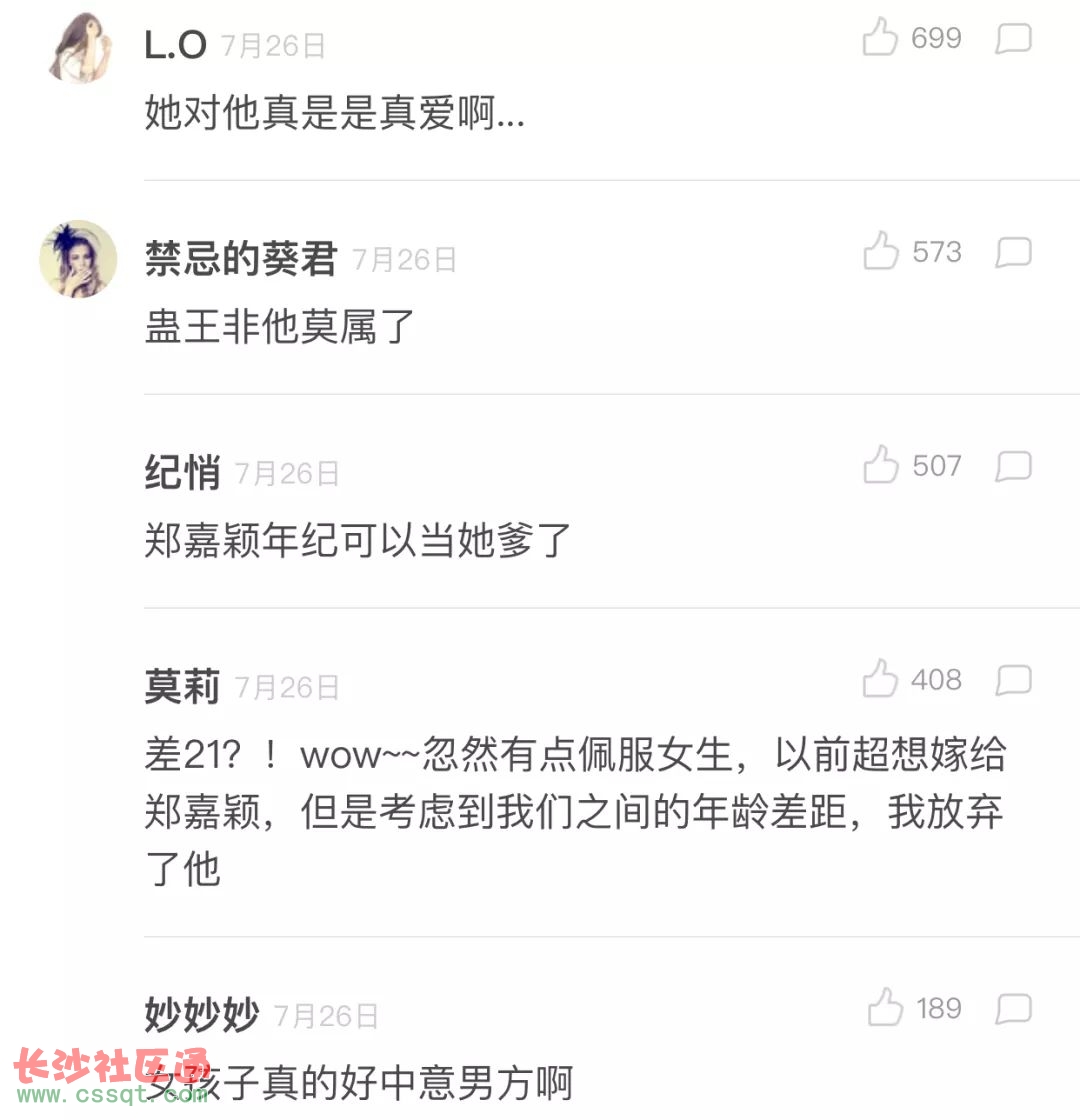The image size is (1080, 1120).
Task: Like the comment from 妙妙妙
Action: click(x=885, y=1008)
